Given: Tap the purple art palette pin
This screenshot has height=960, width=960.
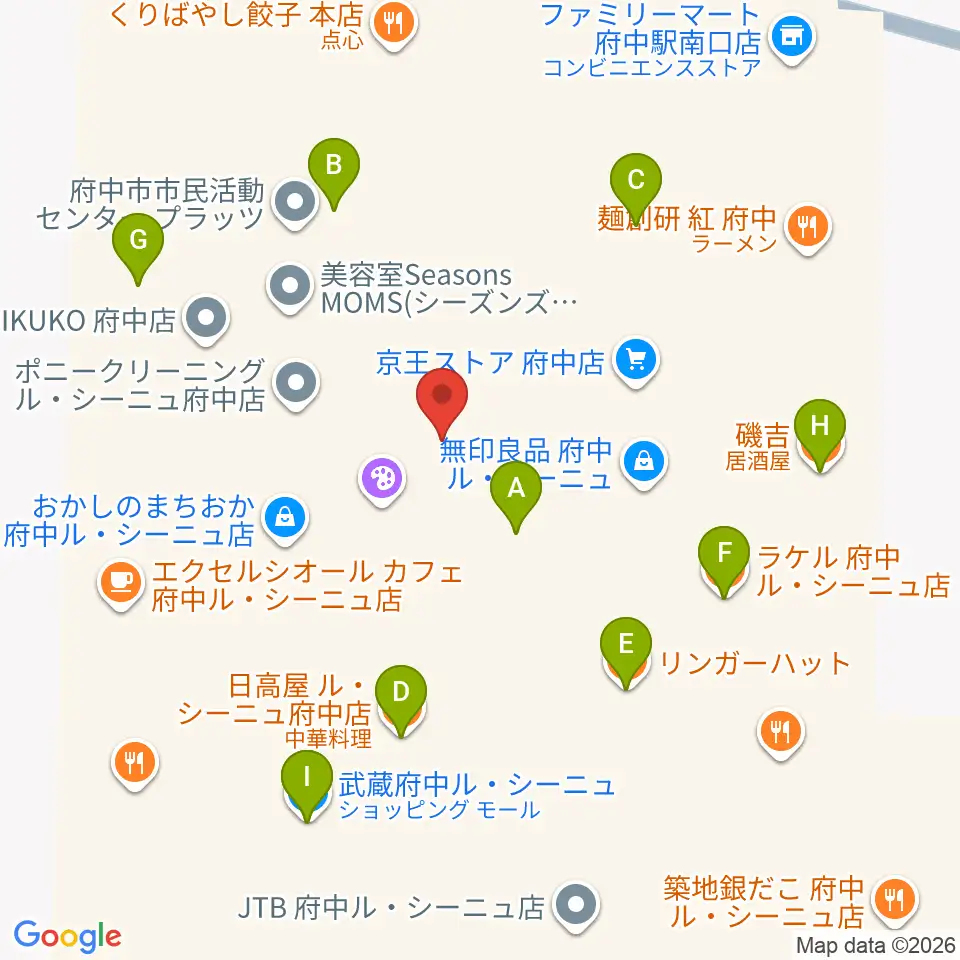Looking at the screenshot, I should click(x=381, y=480).
